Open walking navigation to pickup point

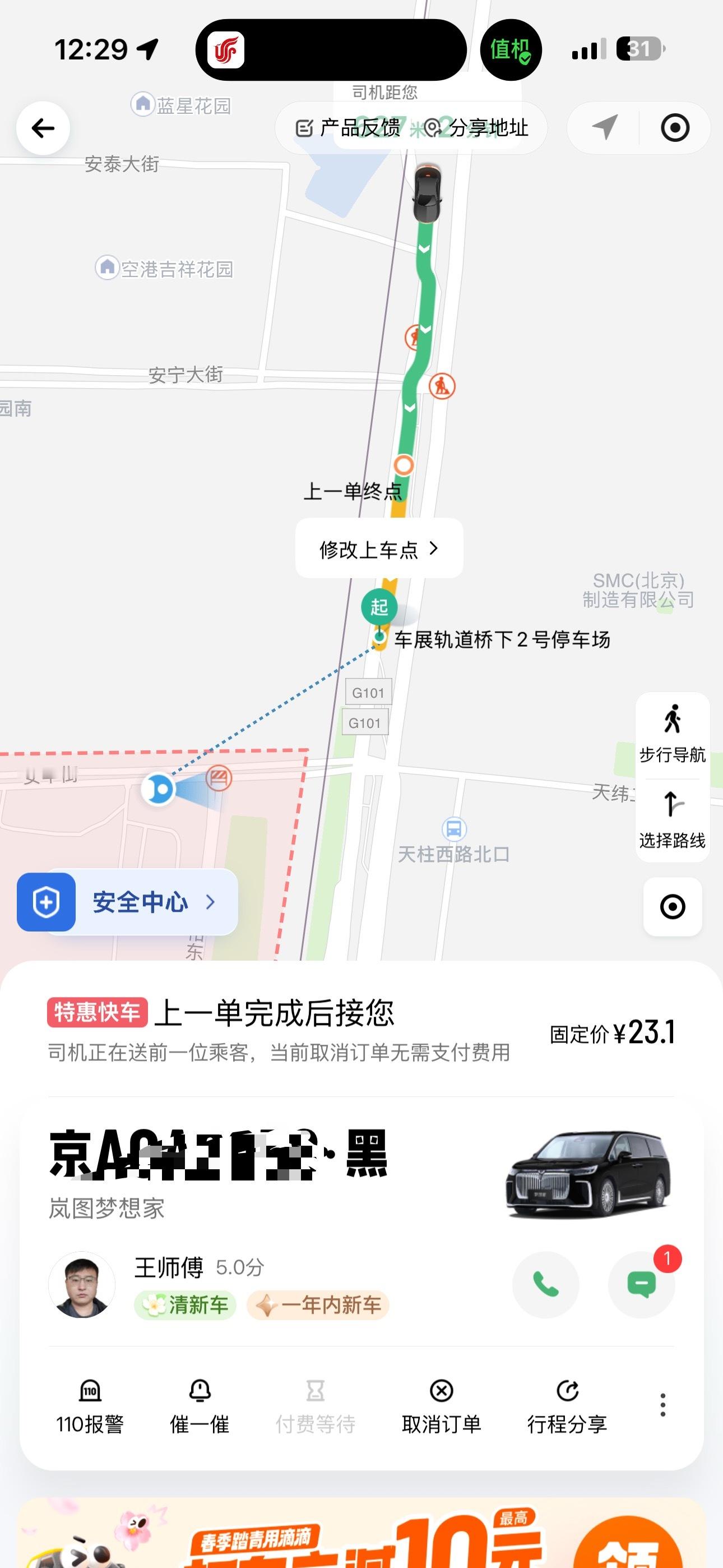(672, 734)
